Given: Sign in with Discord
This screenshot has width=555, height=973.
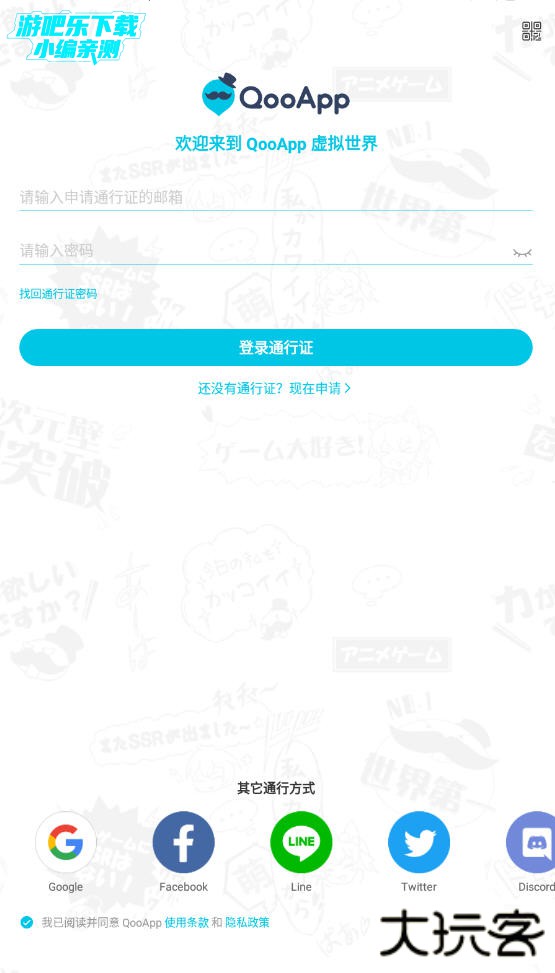Looking at the screenshot, I should pyautogui.click(x=531, y=842).
